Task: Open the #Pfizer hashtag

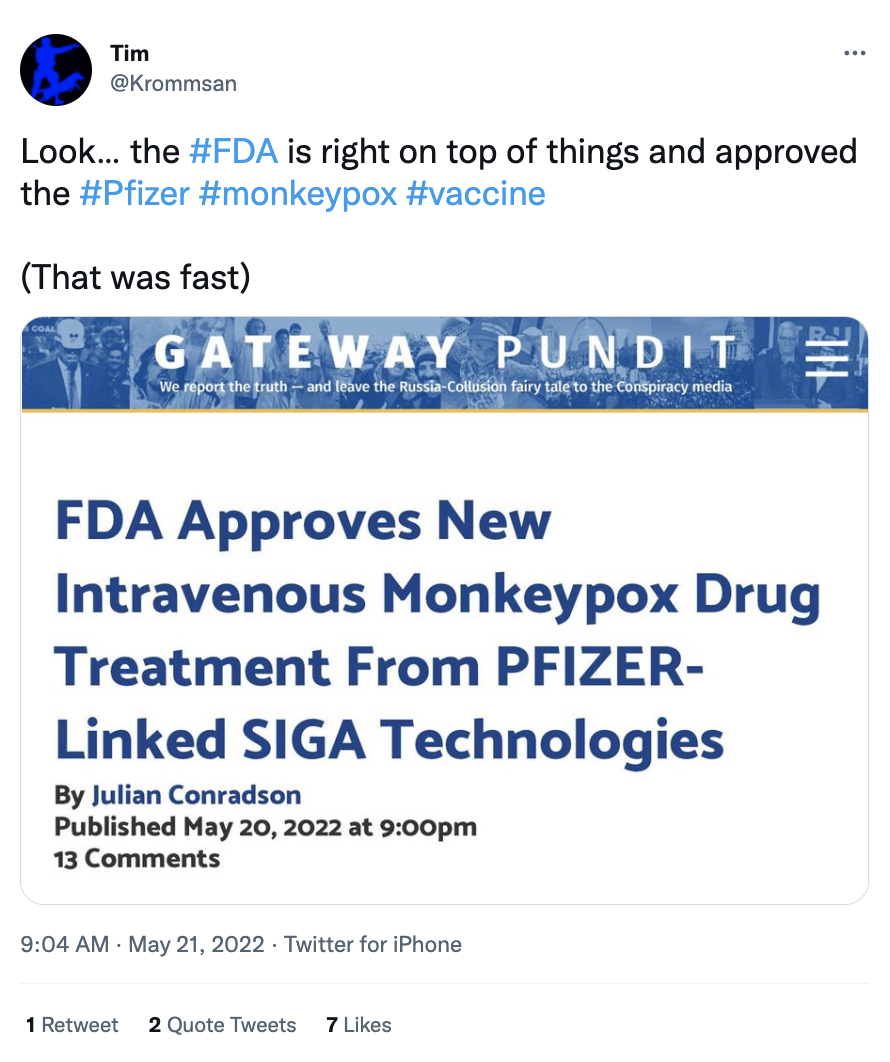Action: [134, 192]
